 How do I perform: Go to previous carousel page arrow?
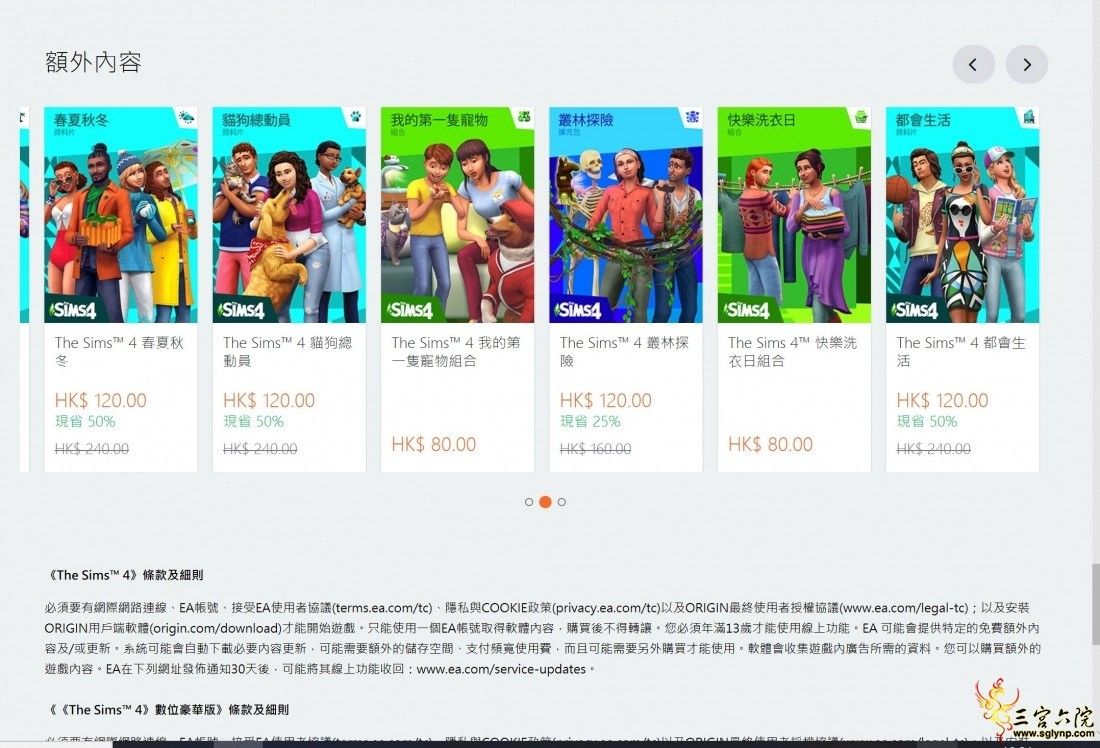point(973,65)
